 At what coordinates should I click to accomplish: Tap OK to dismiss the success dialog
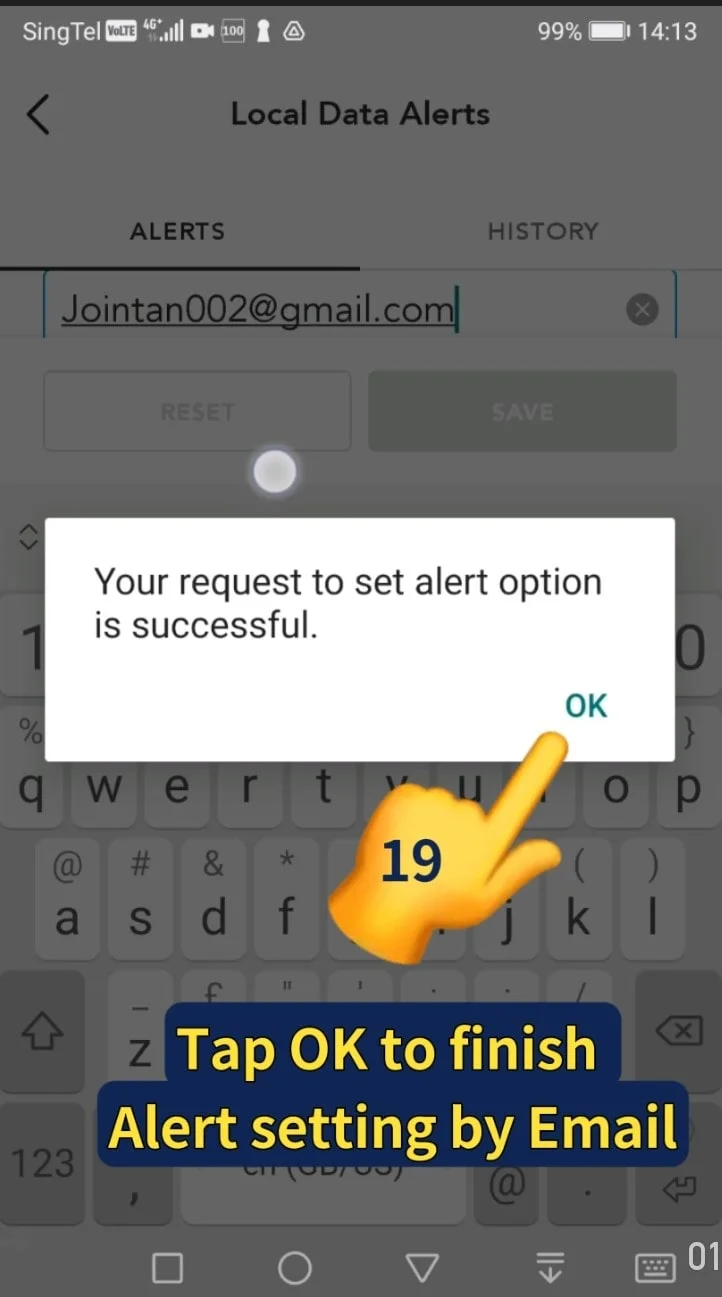pos(586,705)
